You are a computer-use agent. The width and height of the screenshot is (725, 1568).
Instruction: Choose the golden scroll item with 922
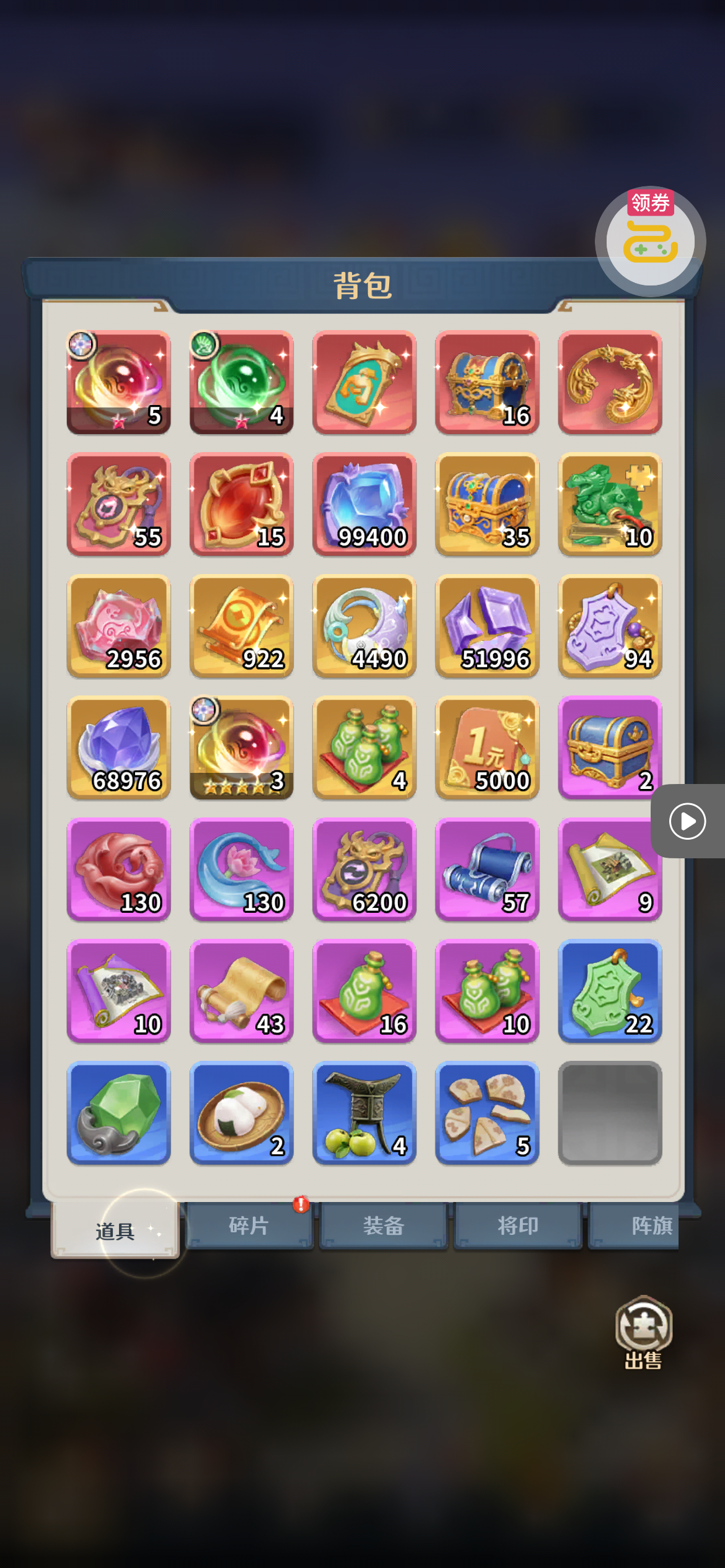[x=242, y=625]
